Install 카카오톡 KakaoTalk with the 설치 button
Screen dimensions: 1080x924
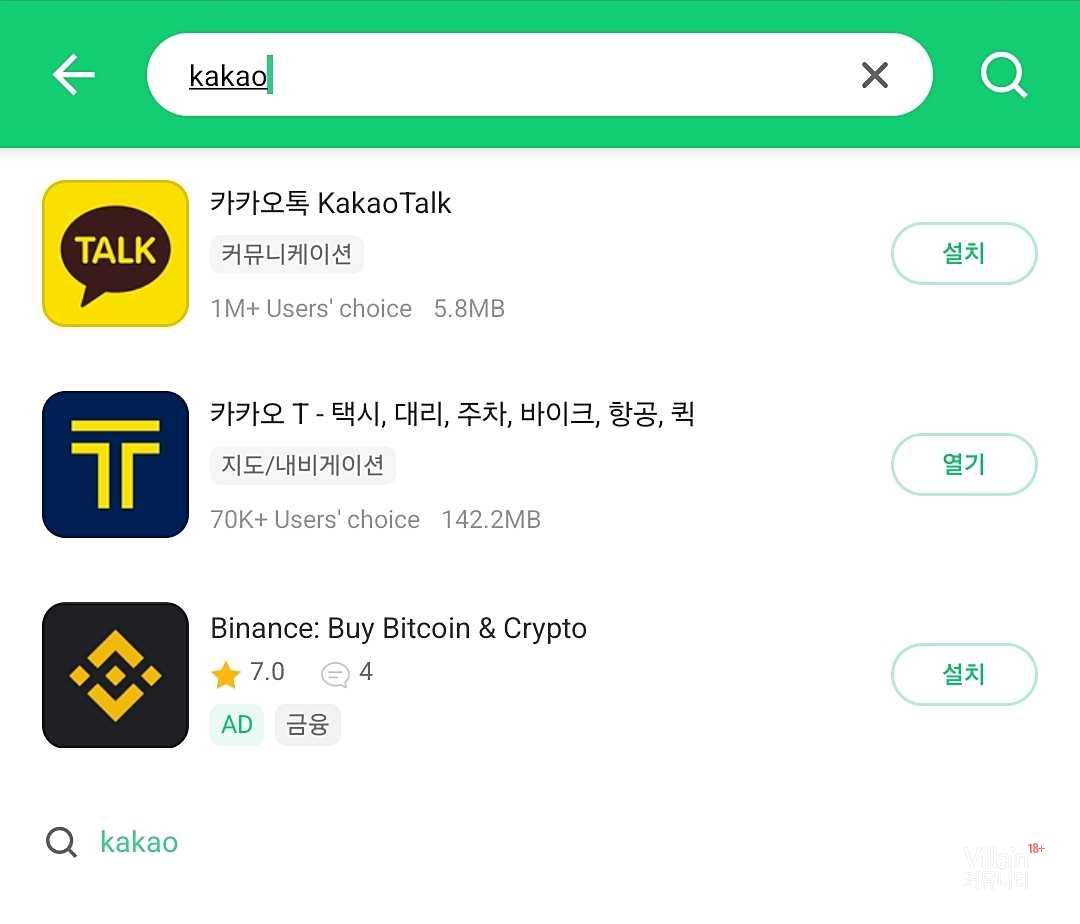(x=963, y=254)
